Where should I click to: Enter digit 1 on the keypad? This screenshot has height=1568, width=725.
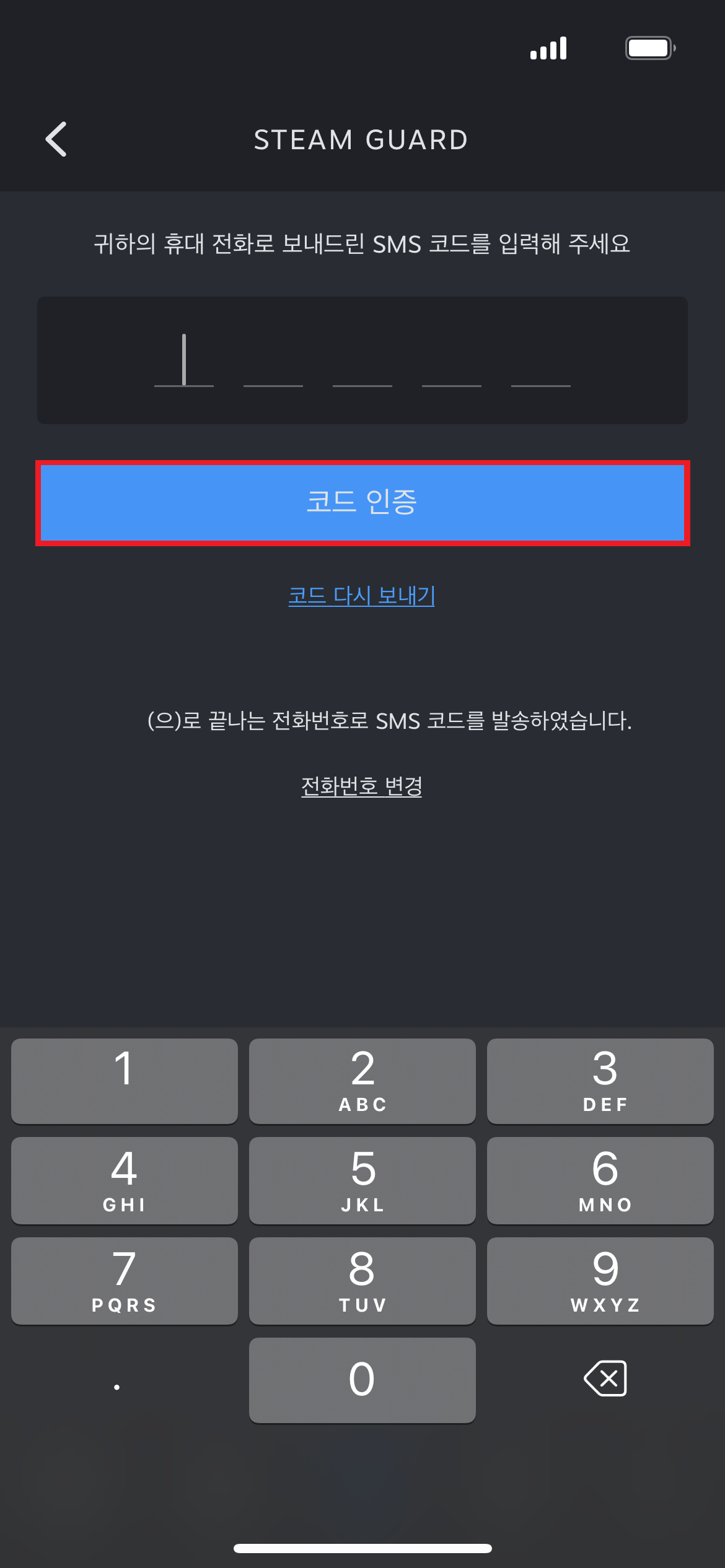coord(124,1081)
